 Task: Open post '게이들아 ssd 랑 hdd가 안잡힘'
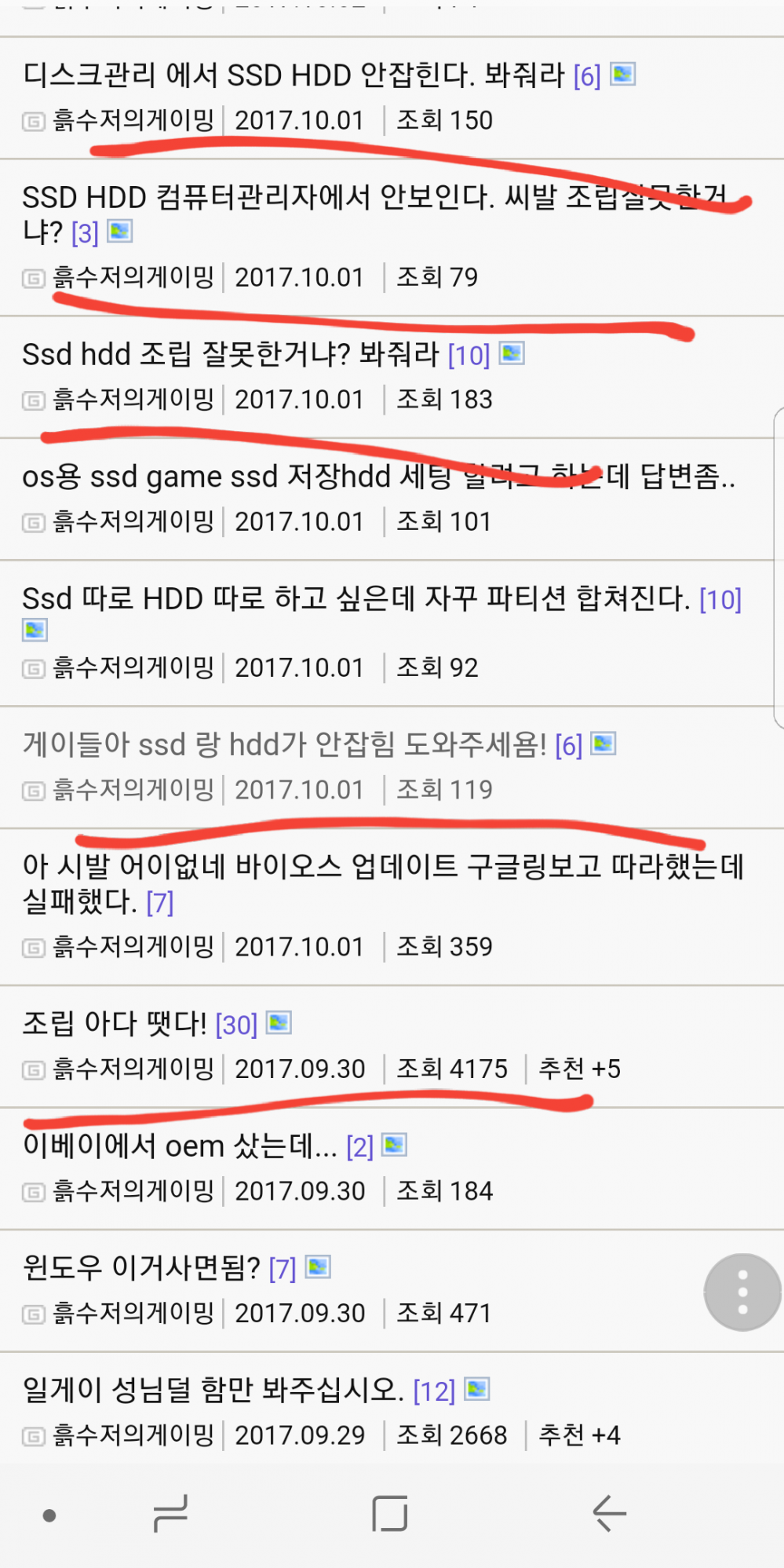coord(284,744)
